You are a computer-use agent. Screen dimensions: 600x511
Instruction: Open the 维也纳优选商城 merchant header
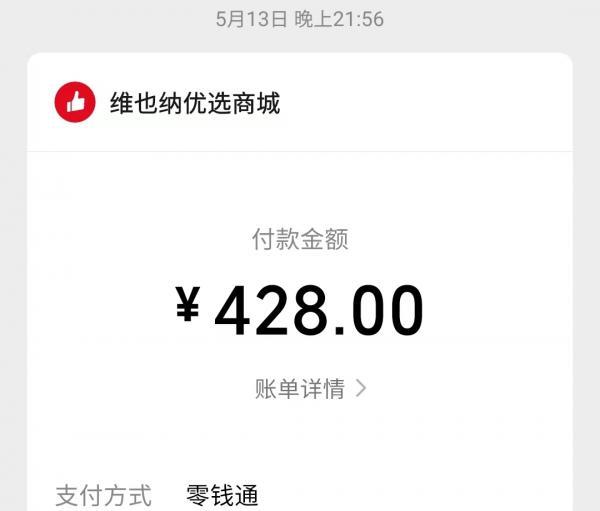click(x=194, y=103)
